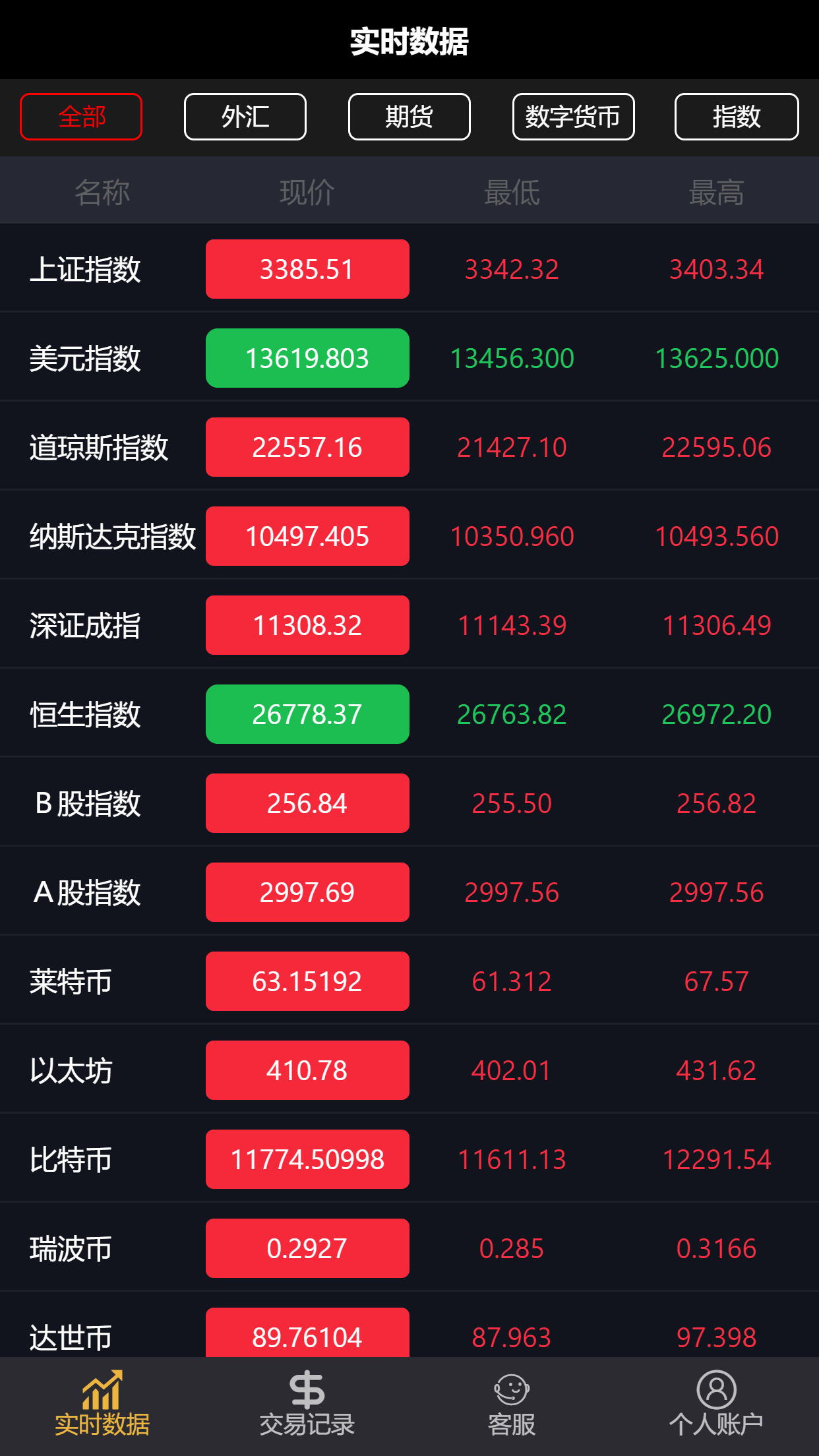
Task: Open the 以太坊 quote
Action: [x=409, y=1070]
